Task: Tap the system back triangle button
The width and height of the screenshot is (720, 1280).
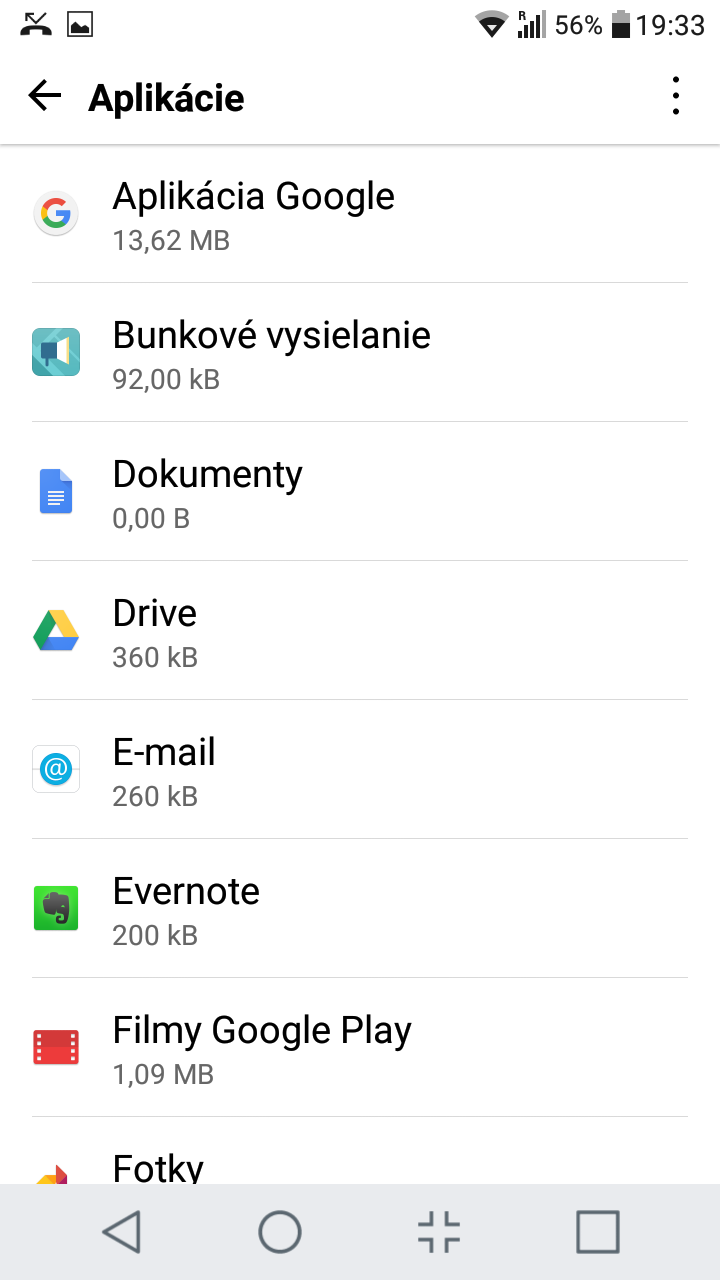Action: 121,1232
